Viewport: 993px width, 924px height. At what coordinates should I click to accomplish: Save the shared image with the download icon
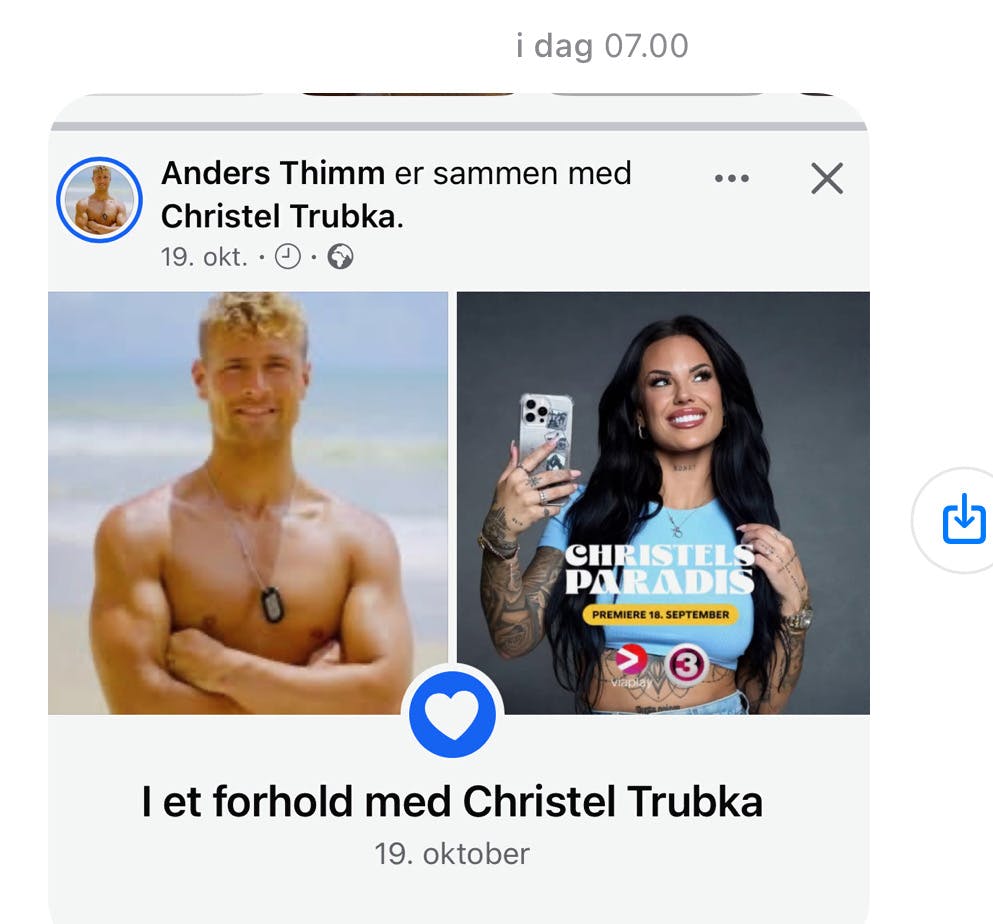coord(963,520)
